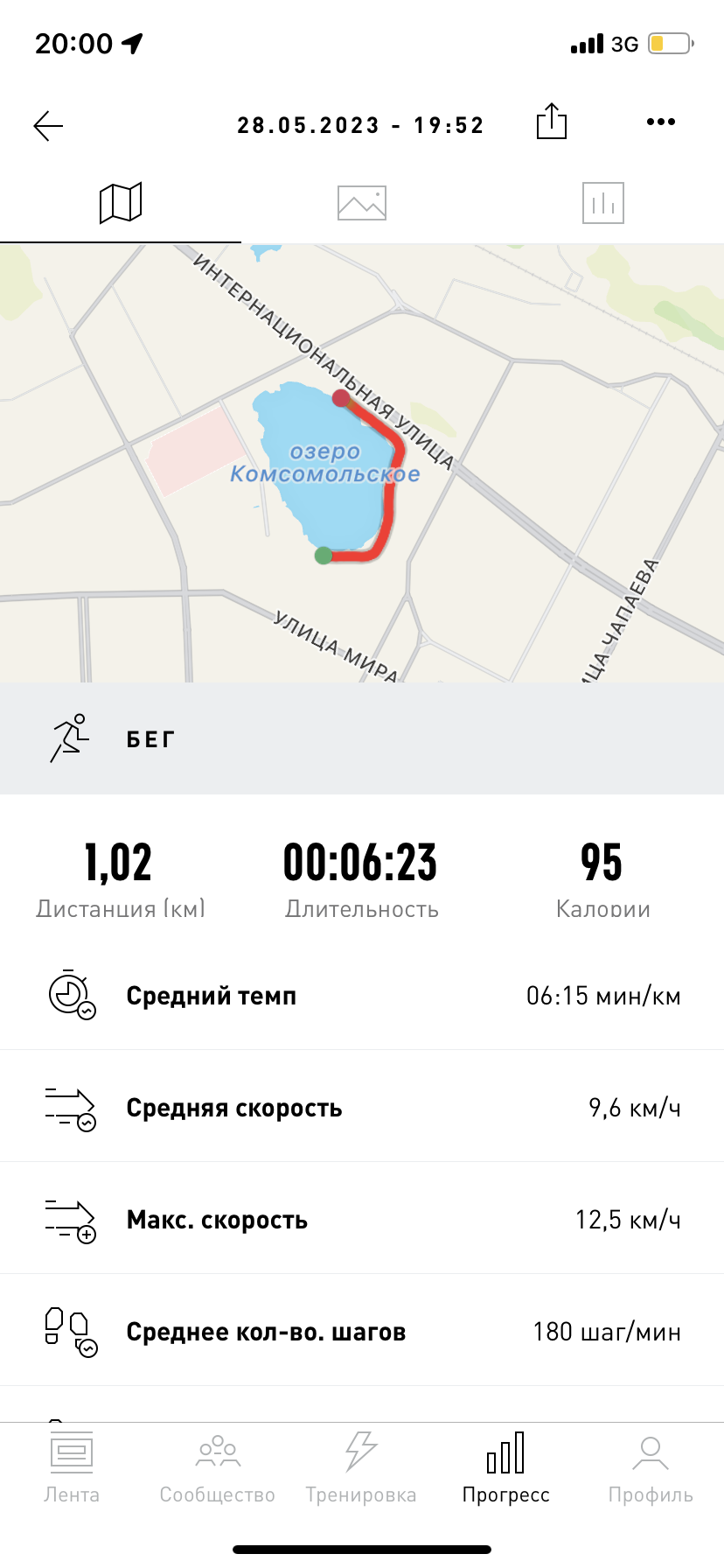The height and width of the screenshot is (1568, 724).
Task: Open the Прогресс tab
Action: coord(506,1468)
